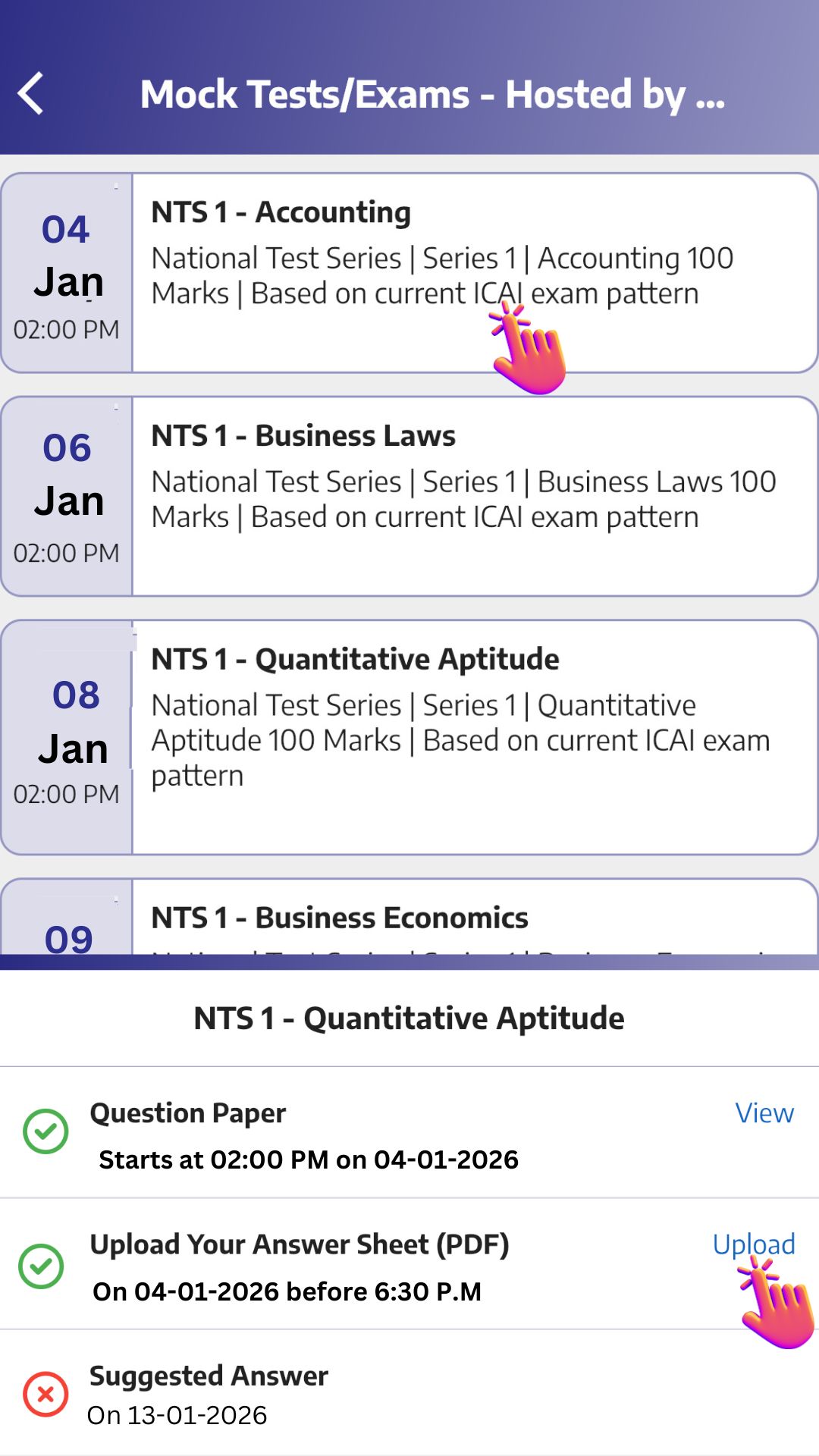This screenshot has width=819, height=1456.
Task: Click the date badge showing 06 Jan
Action: pos(67,497)
